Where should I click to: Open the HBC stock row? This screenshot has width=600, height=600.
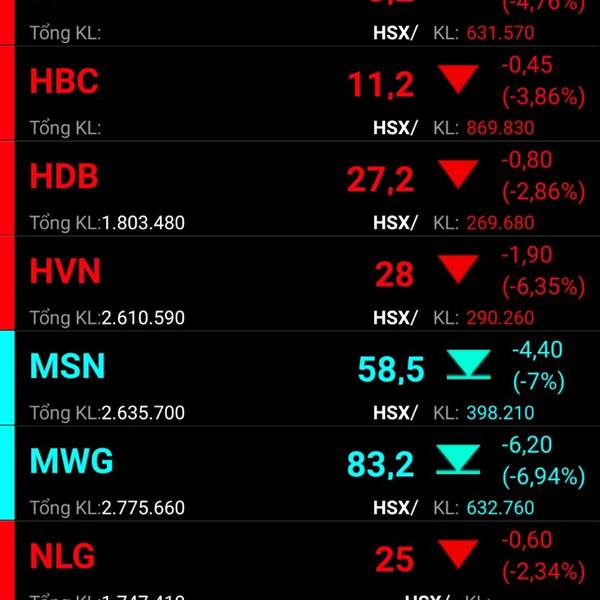coord(65,82)
